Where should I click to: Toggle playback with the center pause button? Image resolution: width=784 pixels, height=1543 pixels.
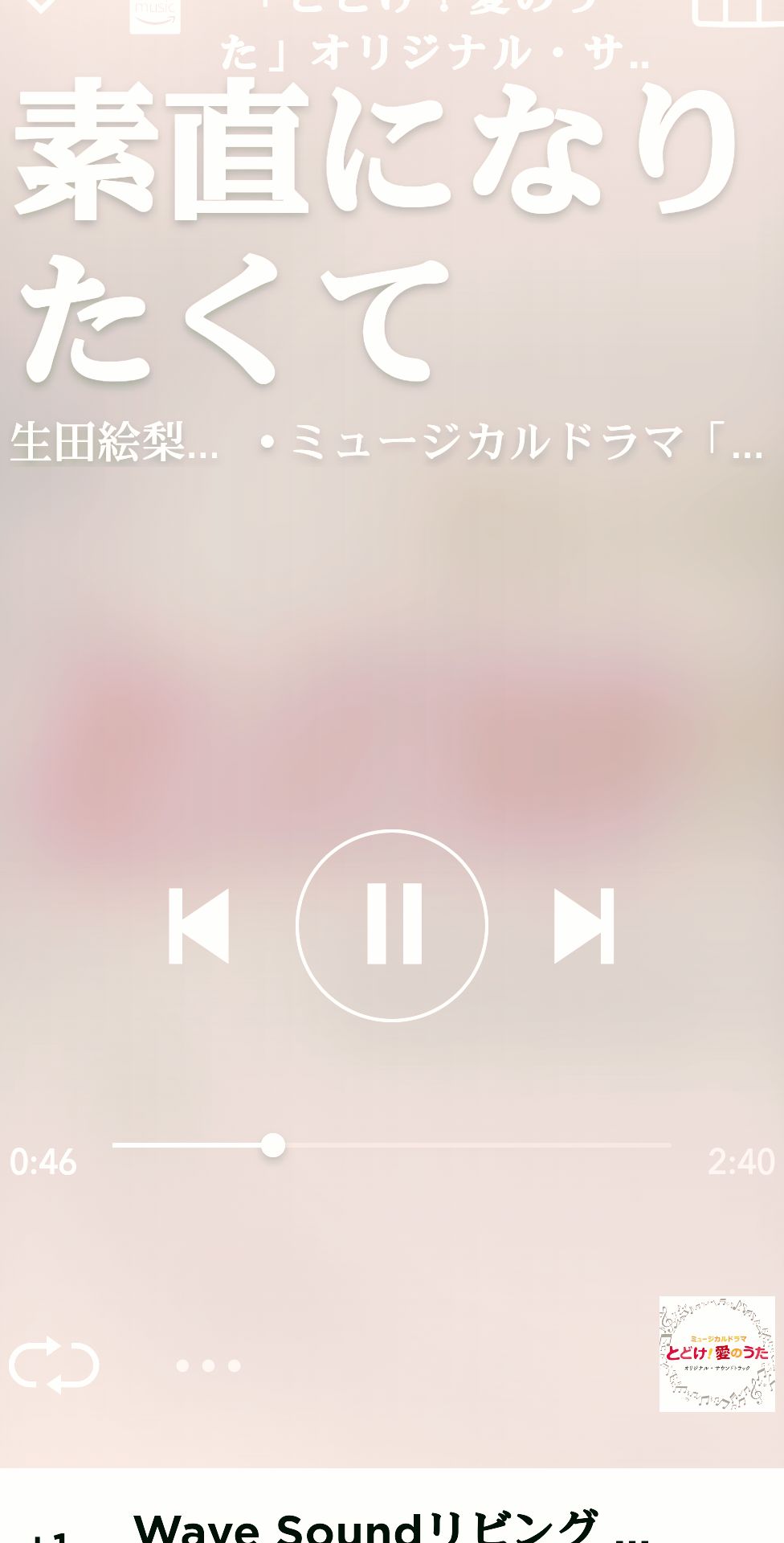[x=393, y=924]
